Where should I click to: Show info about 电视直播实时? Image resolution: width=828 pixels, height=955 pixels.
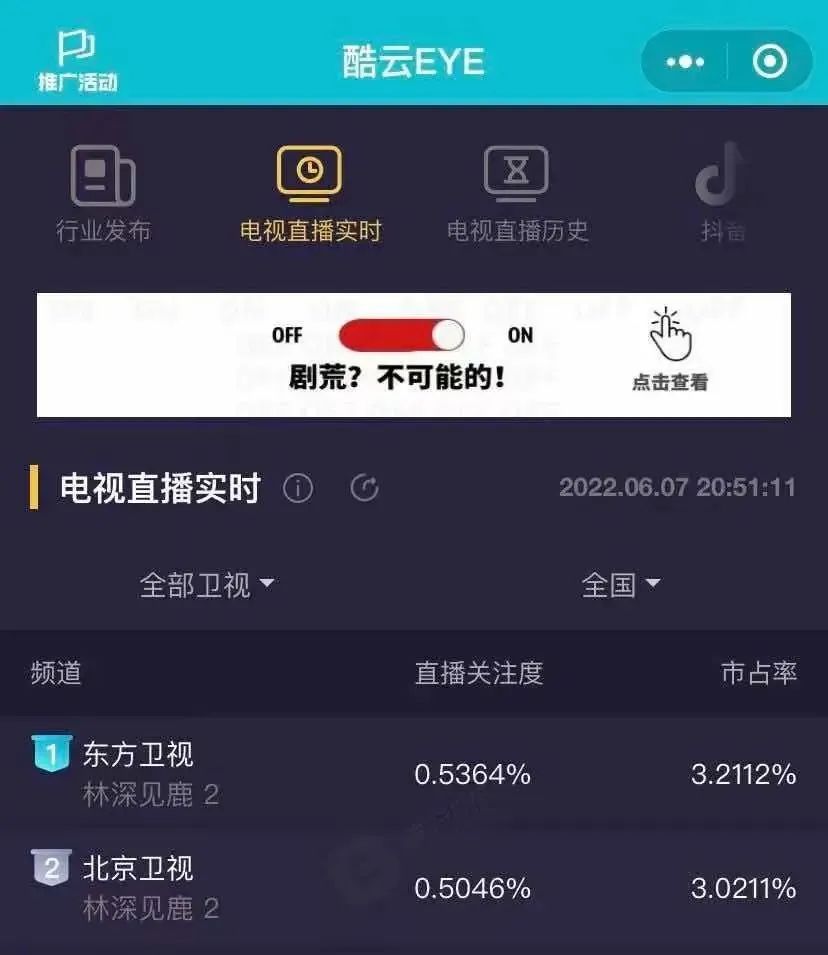(x=298, y=489)
